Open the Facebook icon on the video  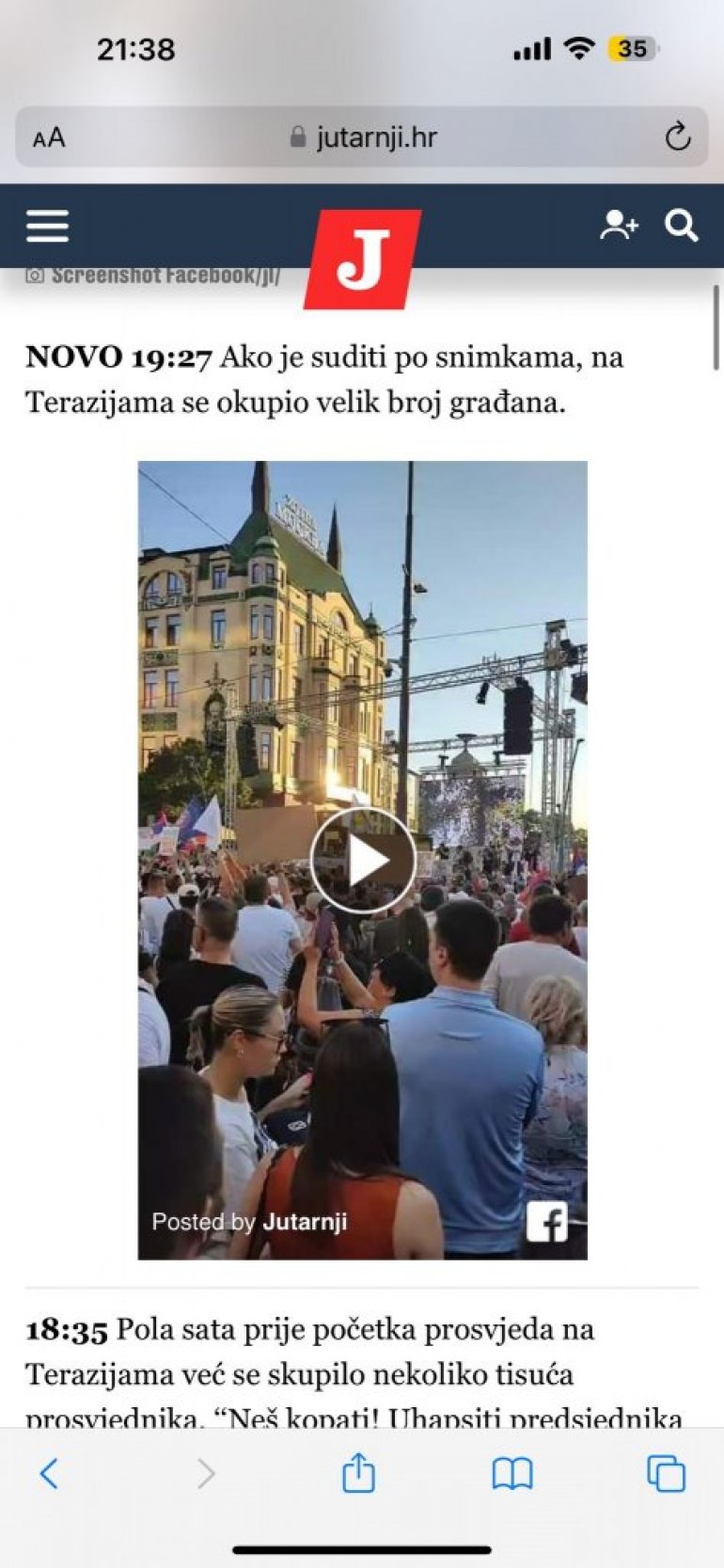[x=546, y=1222]
